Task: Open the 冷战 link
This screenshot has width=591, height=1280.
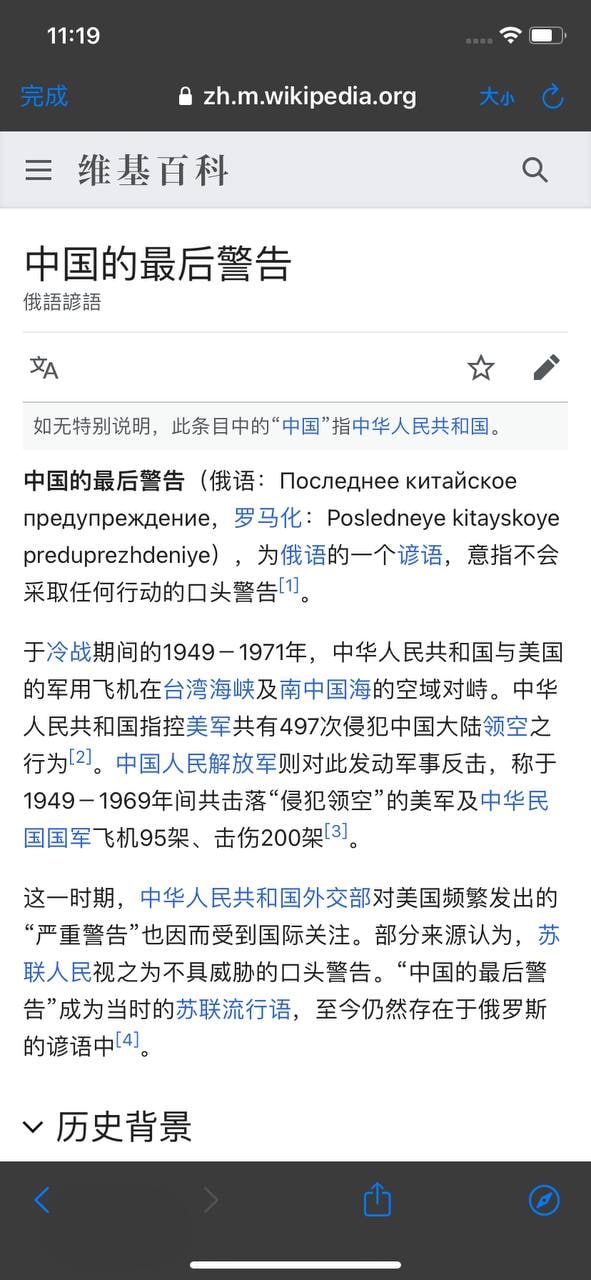Action: click(69, 653)
